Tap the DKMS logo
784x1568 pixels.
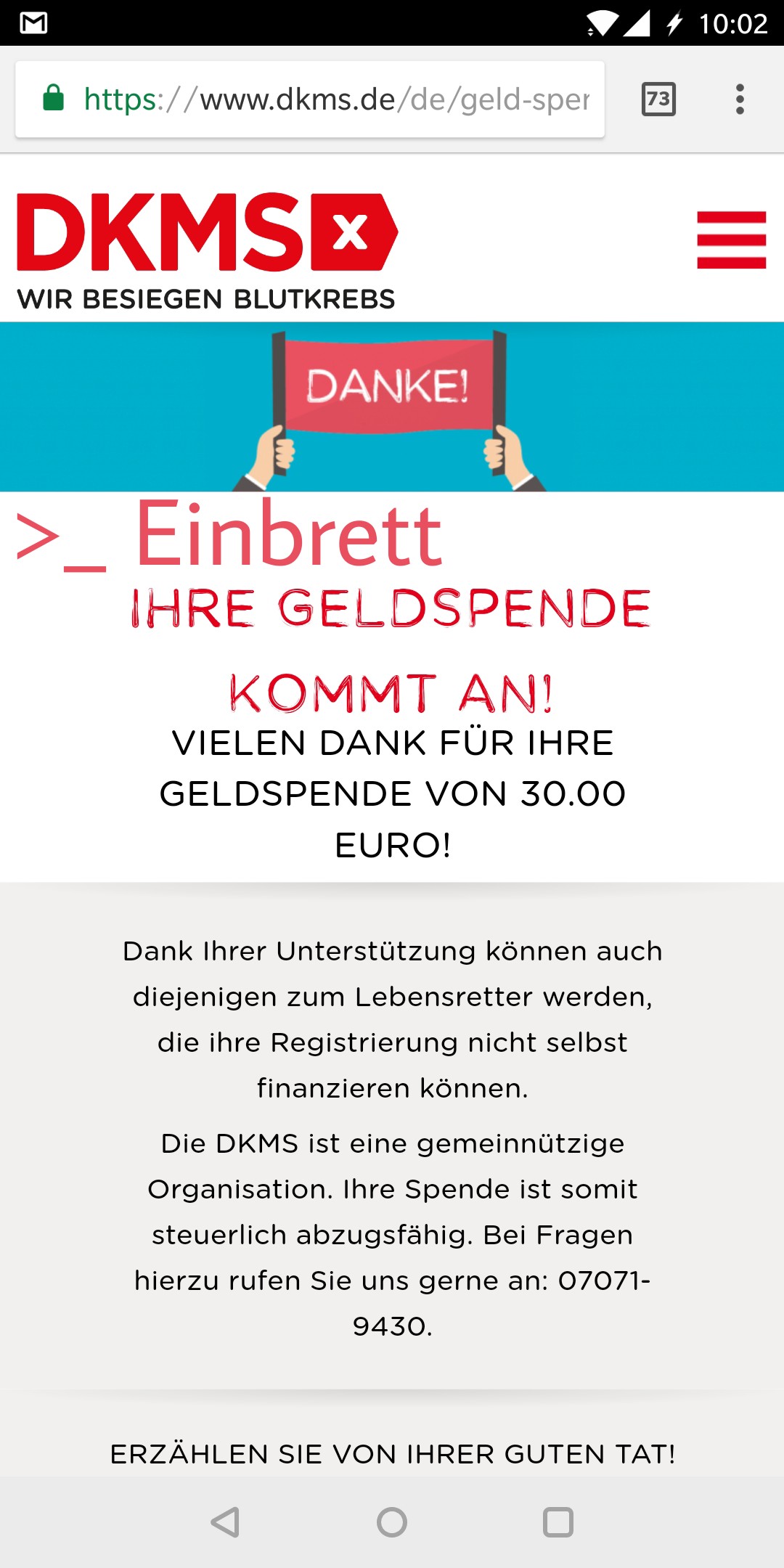click(208, 251)
